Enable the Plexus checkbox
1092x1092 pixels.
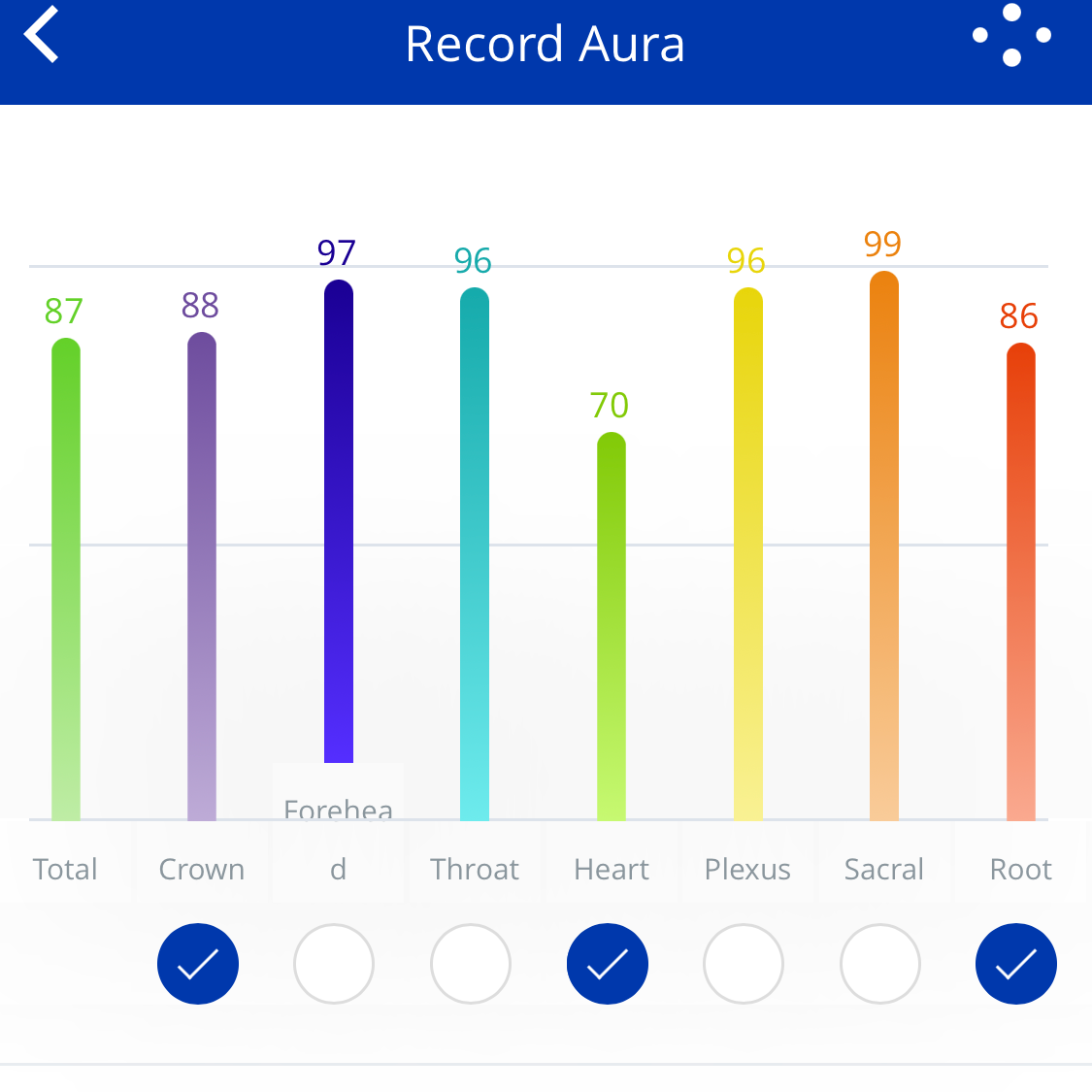pyautogui.click(x=744, y=964)
